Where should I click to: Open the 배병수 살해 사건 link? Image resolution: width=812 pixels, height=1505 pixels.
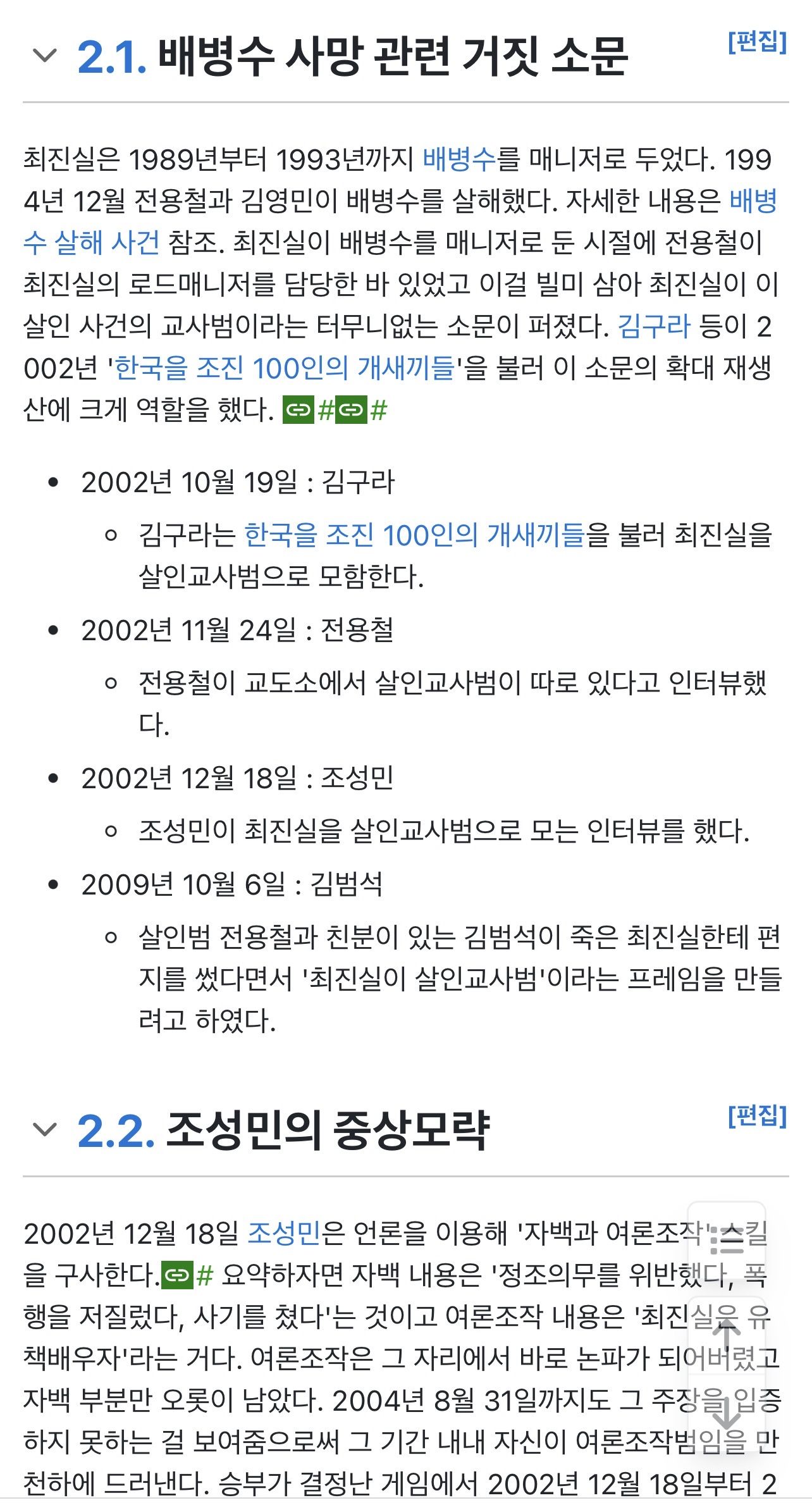point(92,242)
